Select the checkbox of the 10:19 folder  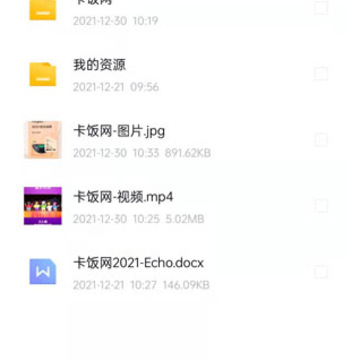click(321, 8)
